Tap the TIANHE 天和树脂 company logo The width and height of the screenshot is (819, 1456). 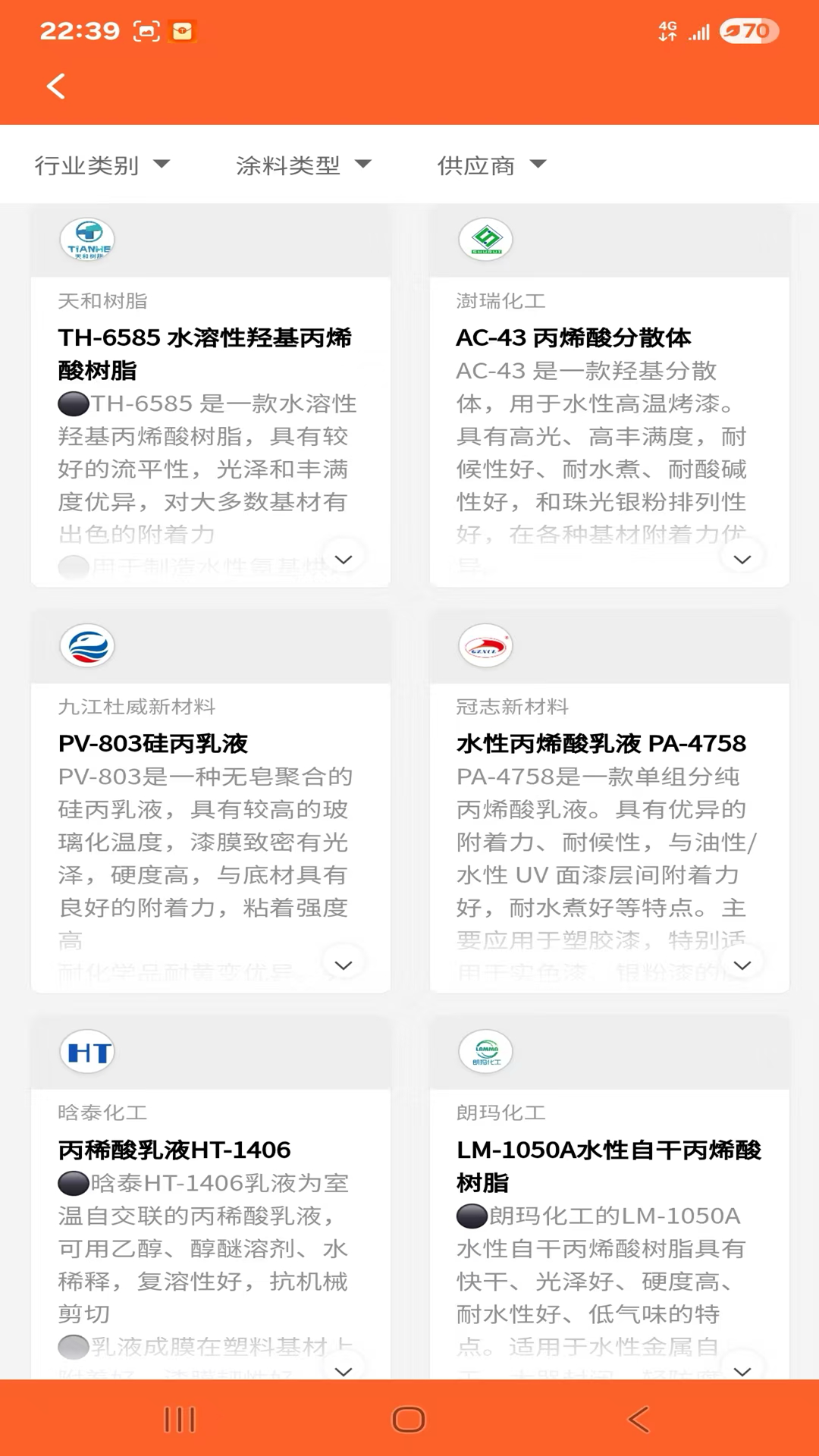click(89, 240)
